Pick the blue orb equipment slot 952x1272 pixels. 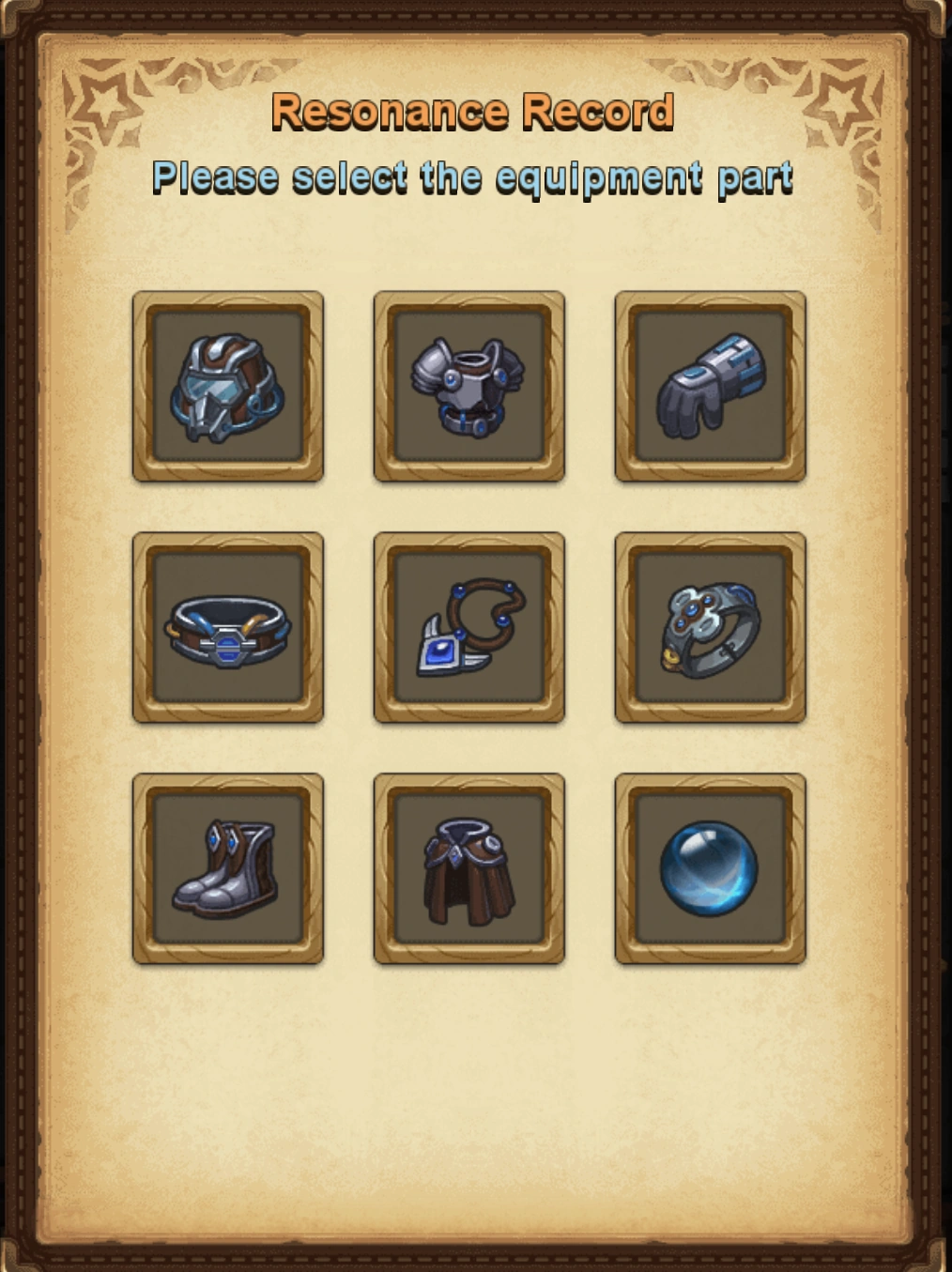coord(711,869)
